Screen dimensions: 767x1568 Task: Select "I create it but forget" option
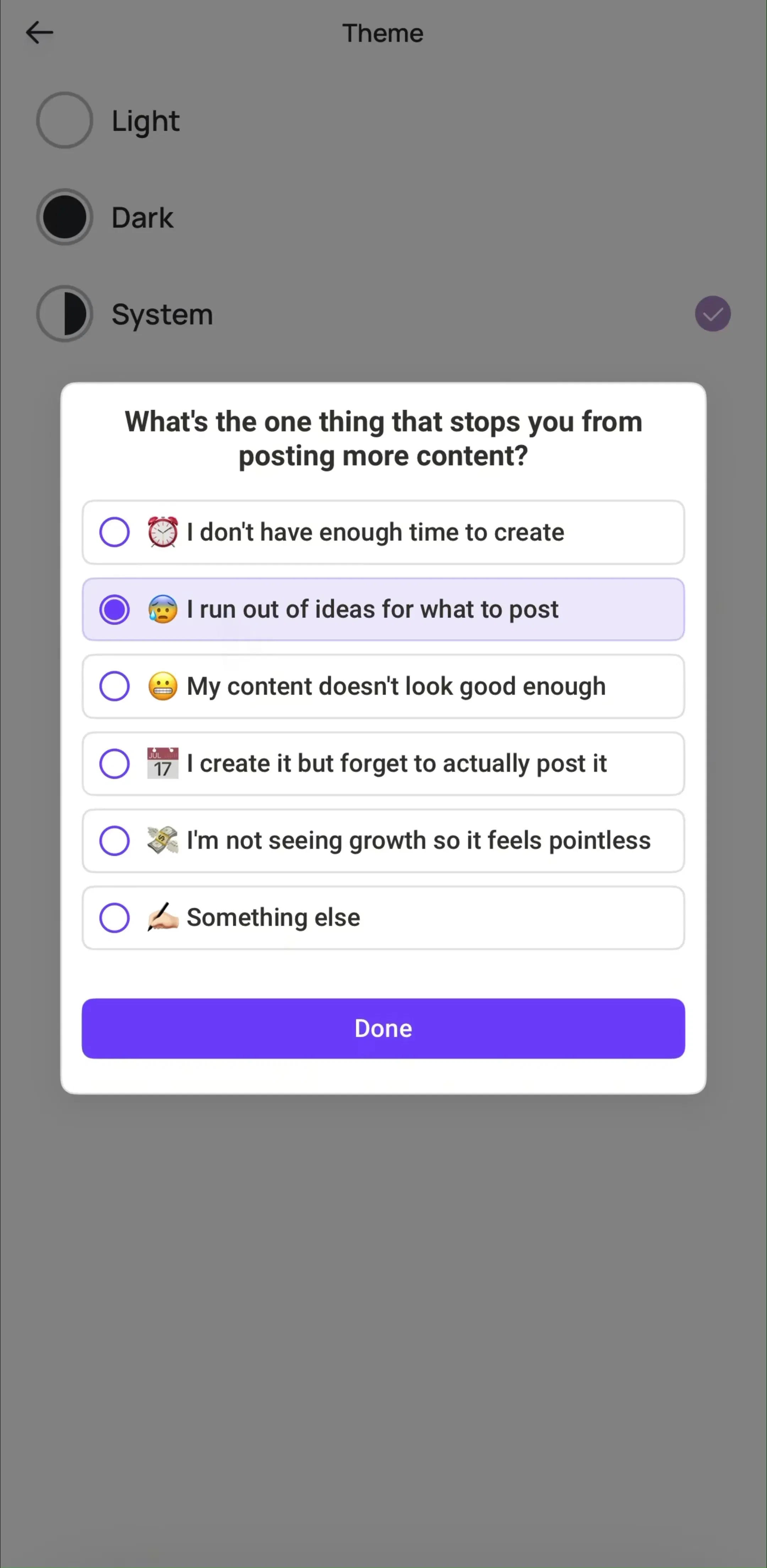(383, 763)
